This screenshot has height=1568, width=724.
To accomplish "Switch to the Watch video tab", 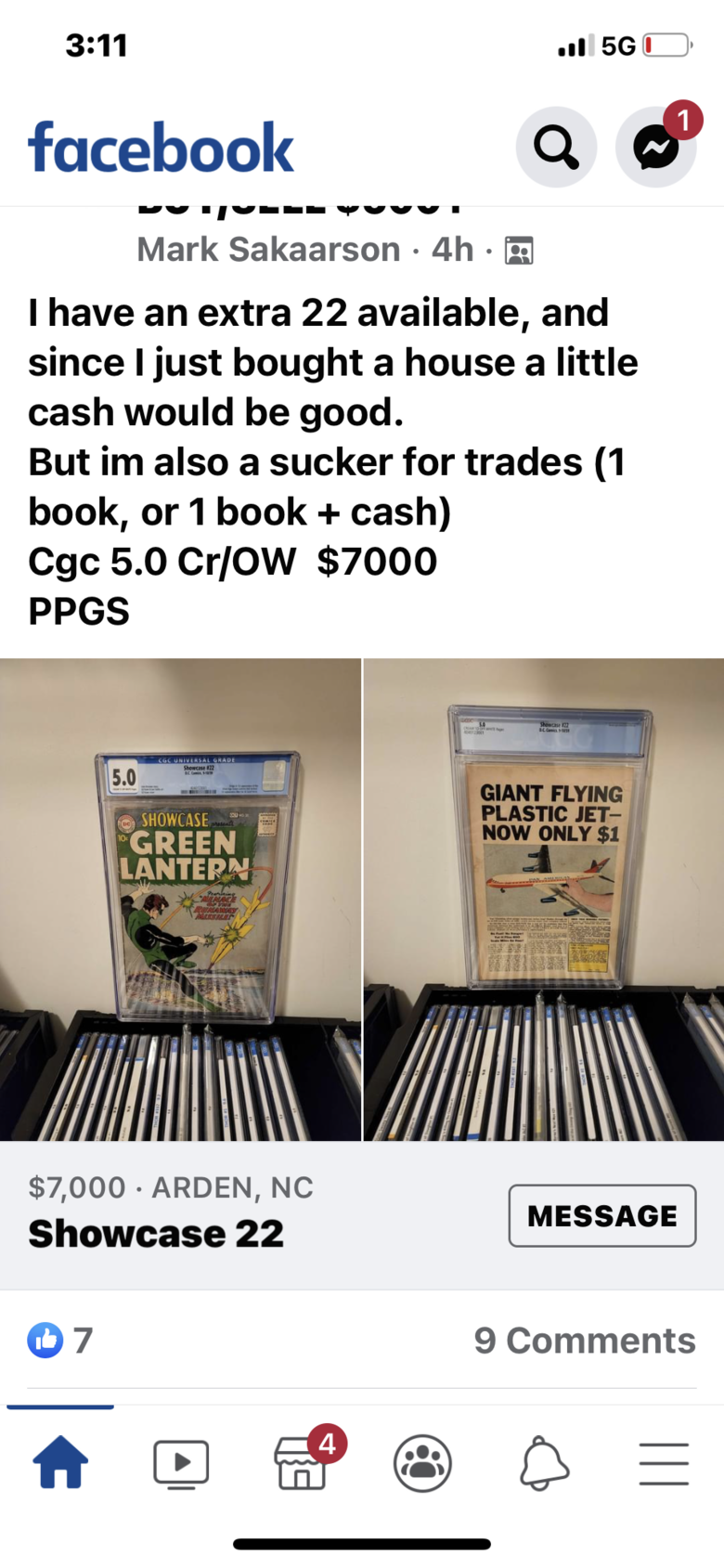I will tap(181, 1464).
